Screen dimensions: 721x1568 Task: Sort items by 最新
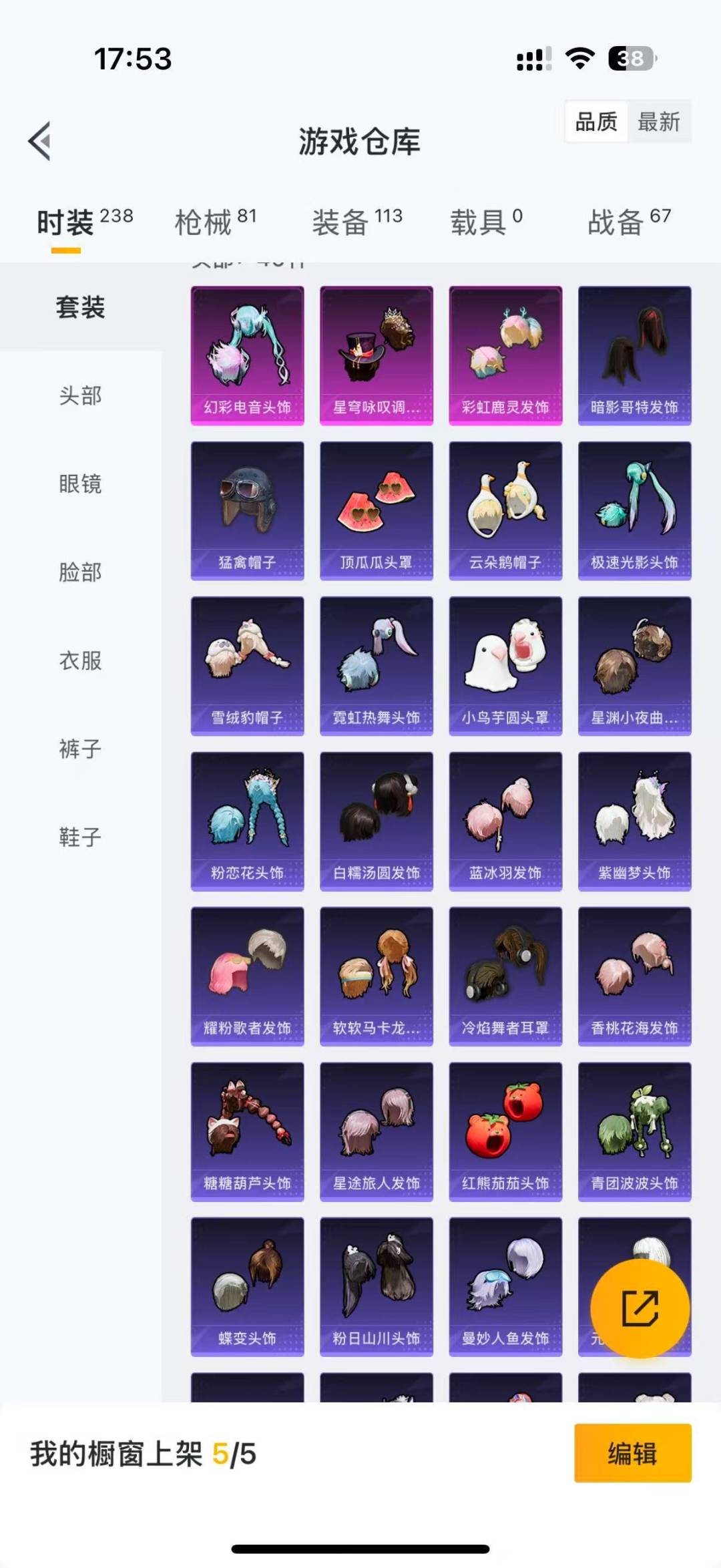(659, 122)
